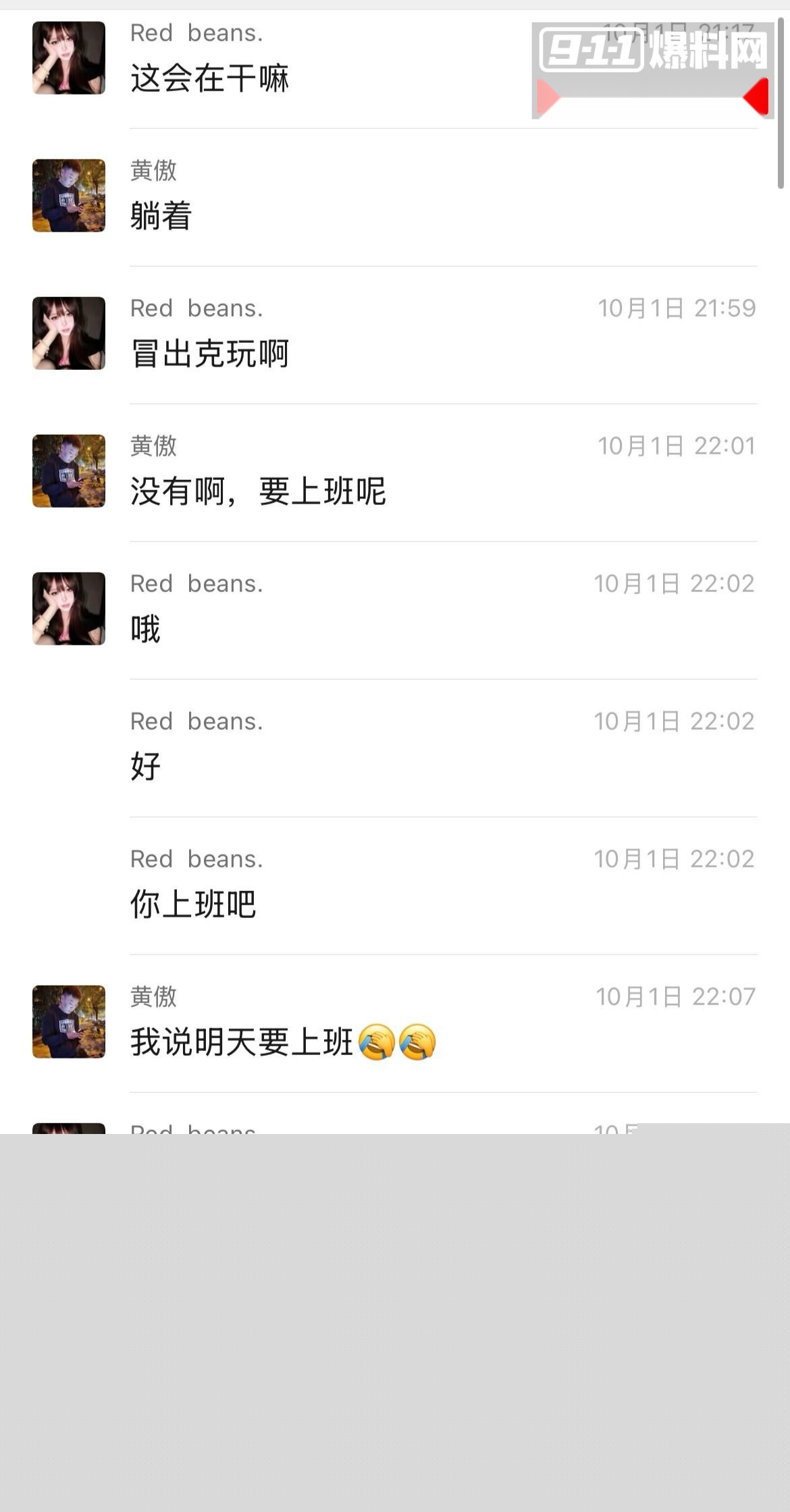Click the red progress bar near the watermark
The height and width of the screenshot is (1512, 790).
coord(652,98)
